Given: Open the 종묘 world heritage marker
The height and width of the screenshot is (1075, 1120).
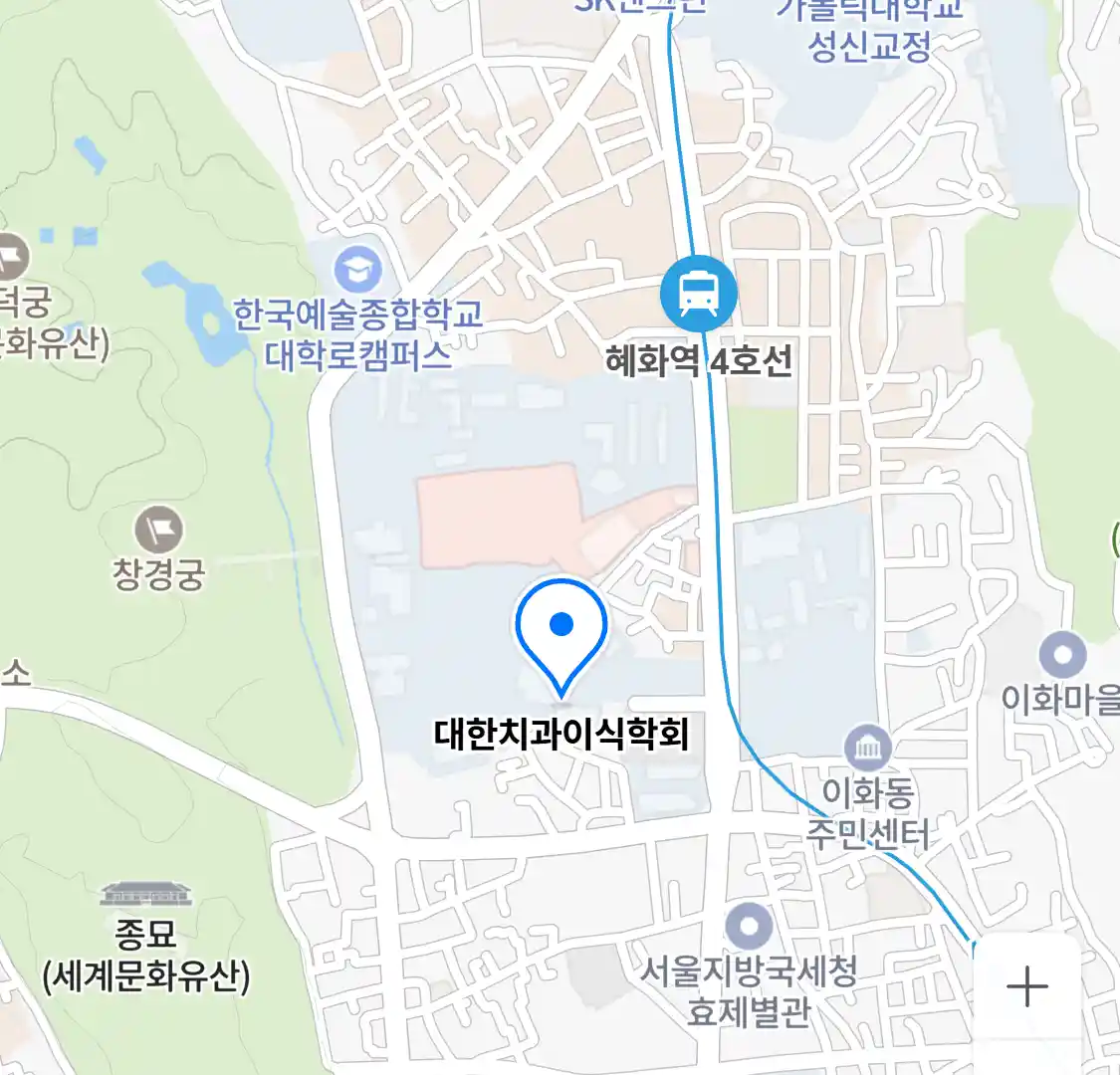Looking at the screenshot, I should pyautogui.click(x=146, y=895).
